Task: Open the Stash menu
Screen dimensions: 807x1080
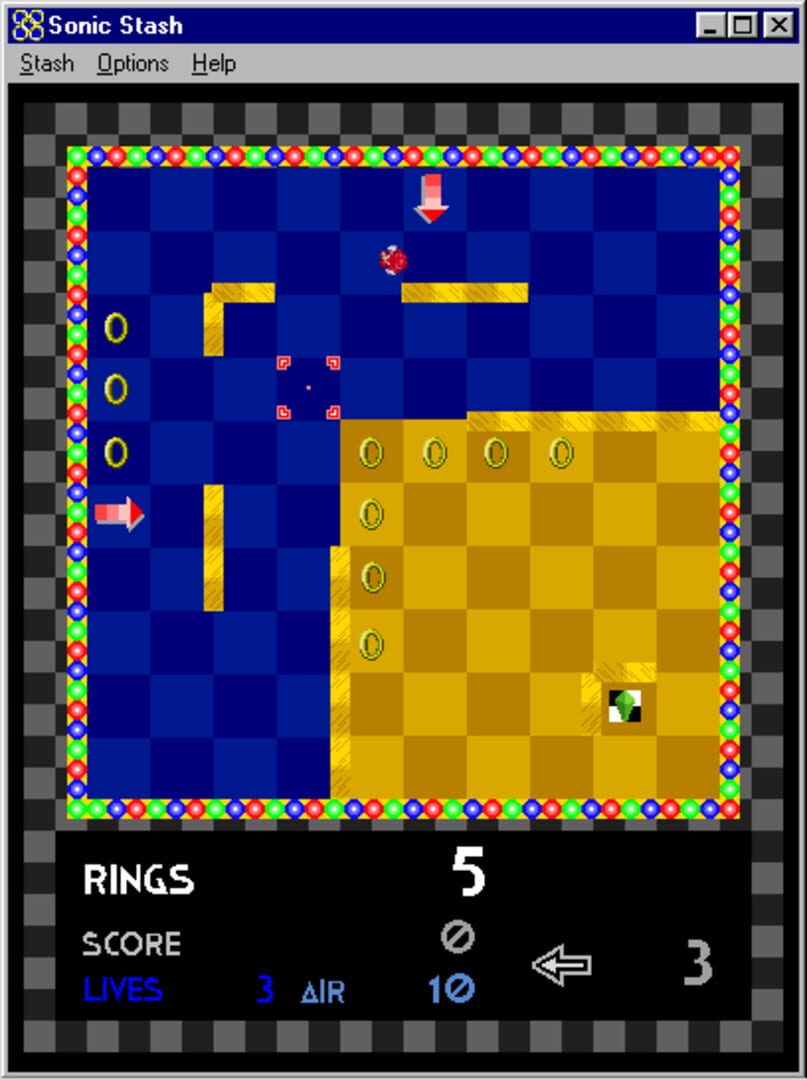Action: (46, 64)
